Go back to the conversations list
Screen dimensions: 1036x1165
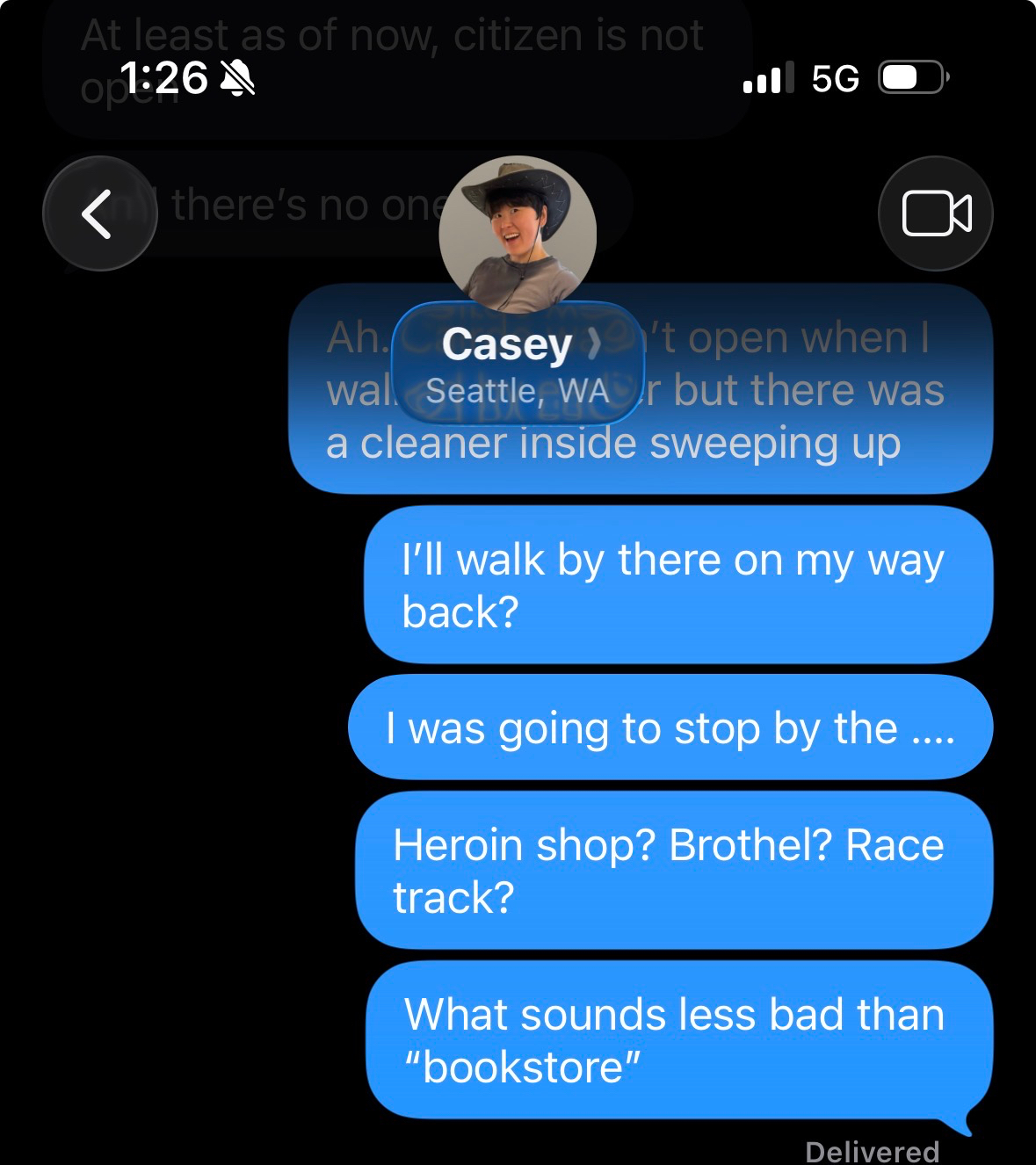[x=99, y=213]
